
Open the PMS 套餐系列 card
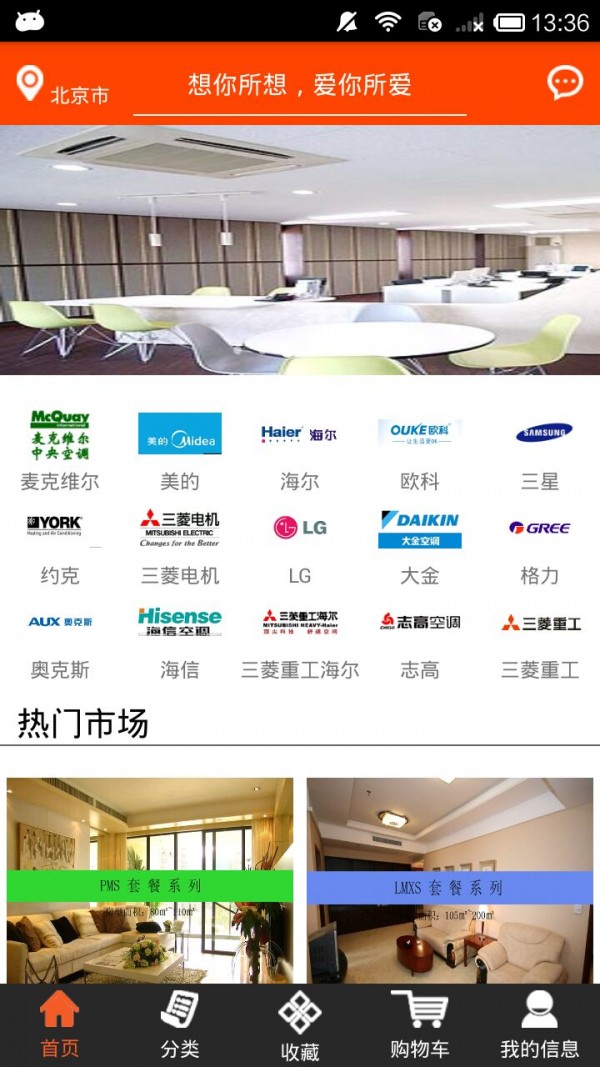(x=150, y=880)
